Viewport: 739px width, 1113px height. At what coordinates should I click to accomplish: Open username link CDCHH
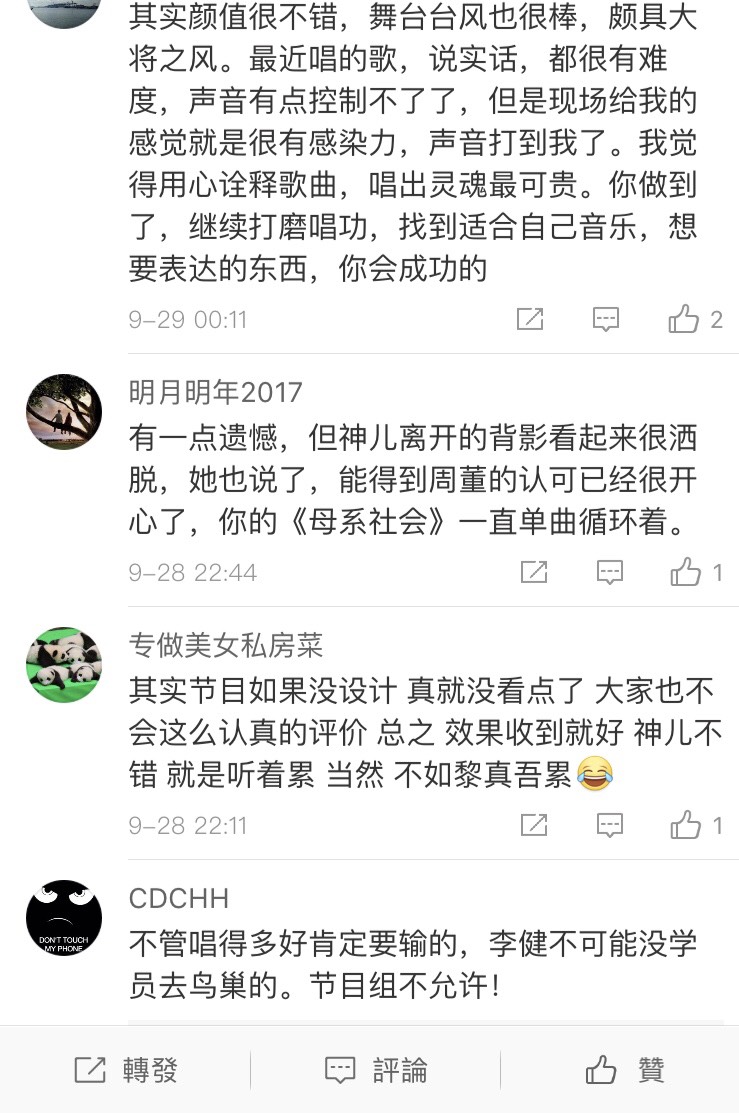point(179,898)
